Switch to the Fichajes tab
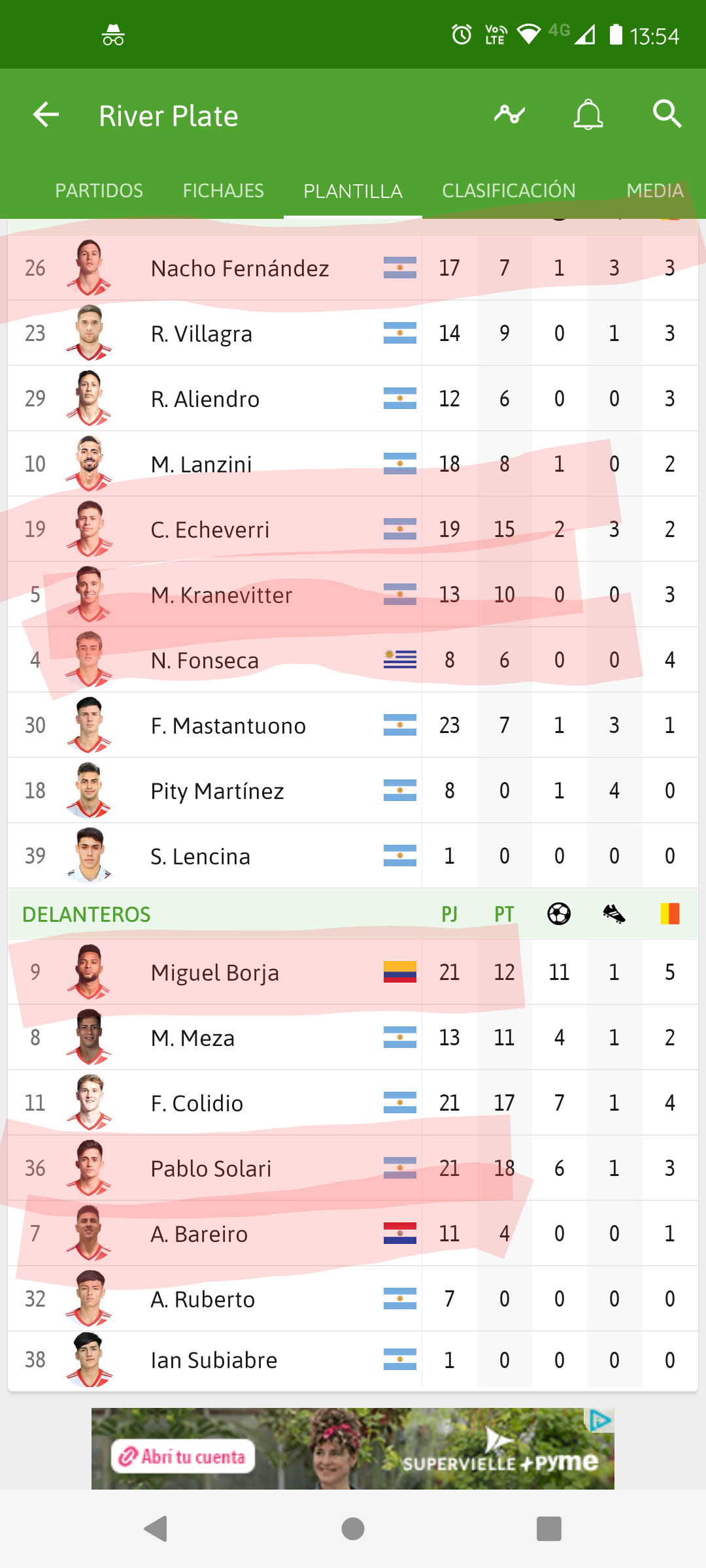 (x=223, y=191)
